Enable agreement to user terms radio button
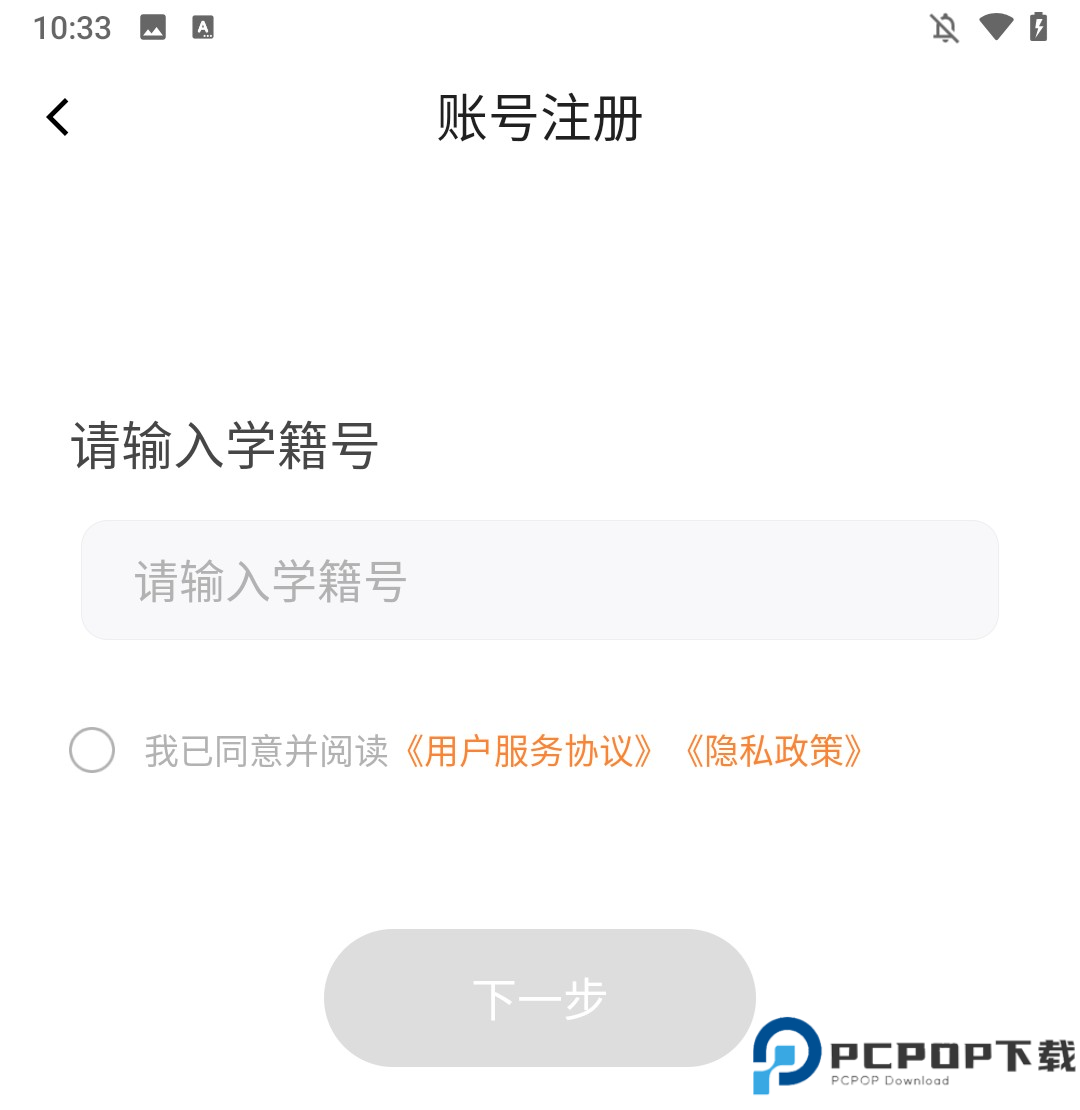The width and height of the screenshot is (1080, 1110). click(x=91, y=751)
